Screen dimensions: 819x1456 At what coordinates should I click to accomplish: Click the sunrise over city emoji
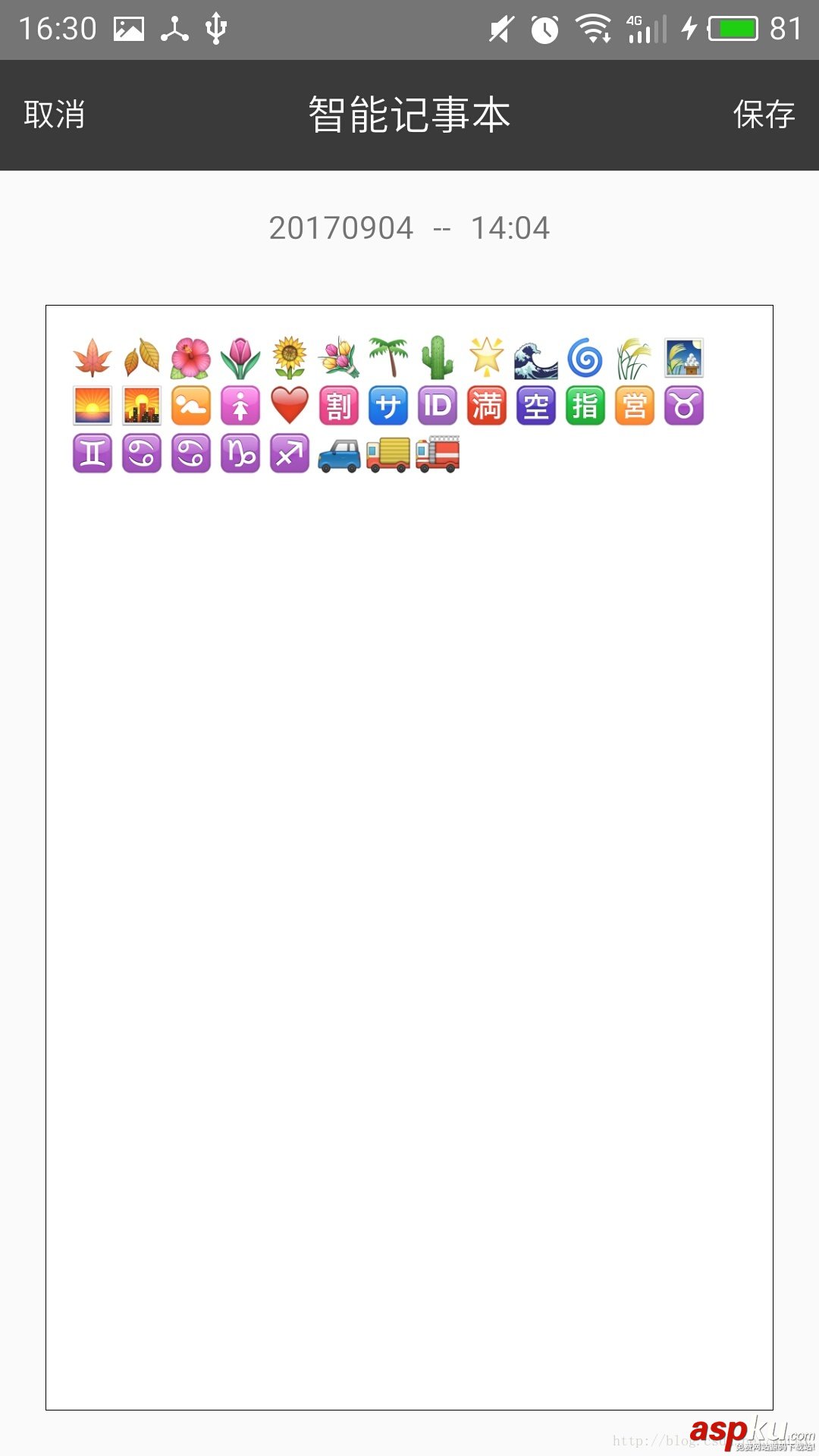141,406
